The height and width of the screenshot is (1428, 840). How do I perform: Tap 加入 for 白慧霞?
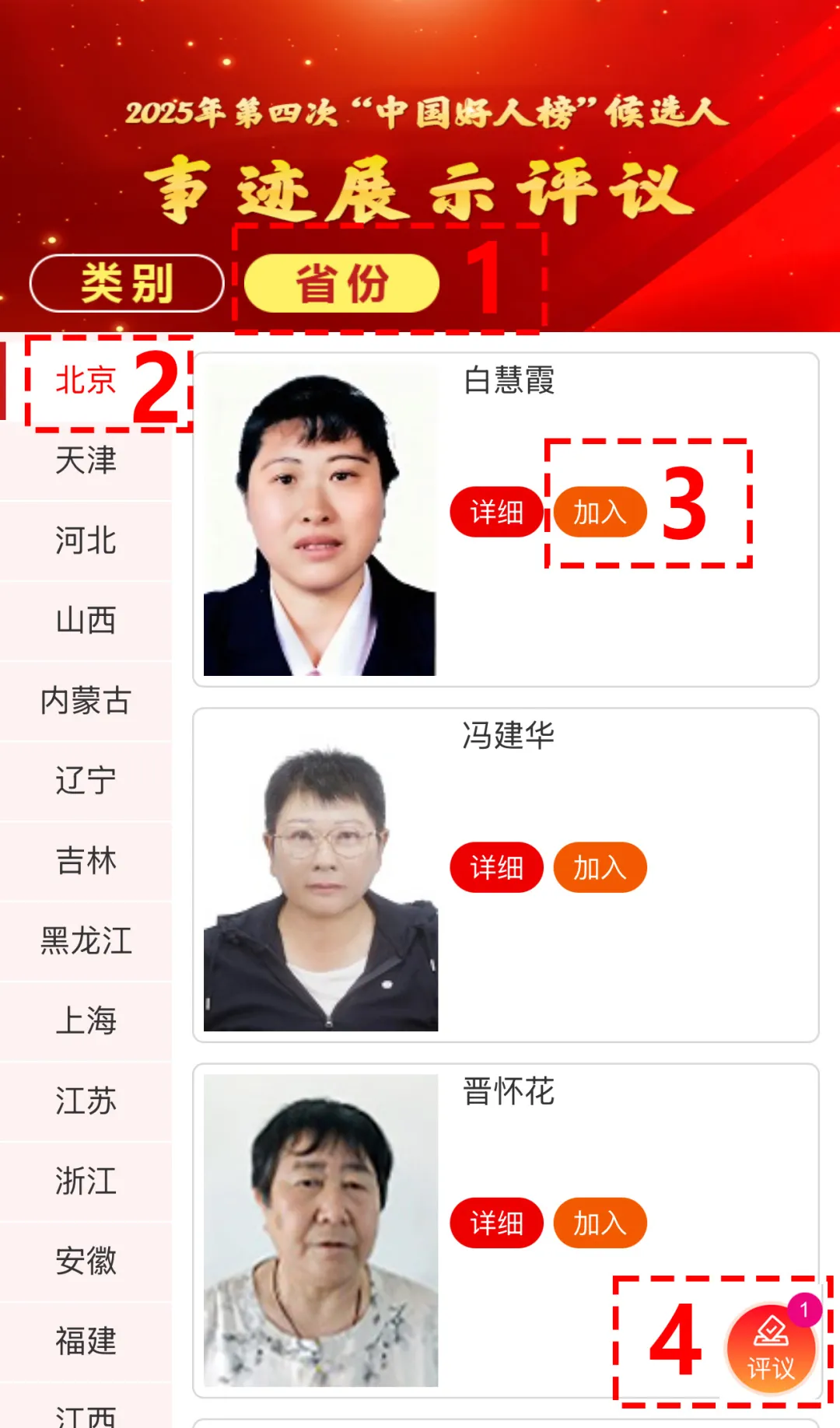pos(600,512)
